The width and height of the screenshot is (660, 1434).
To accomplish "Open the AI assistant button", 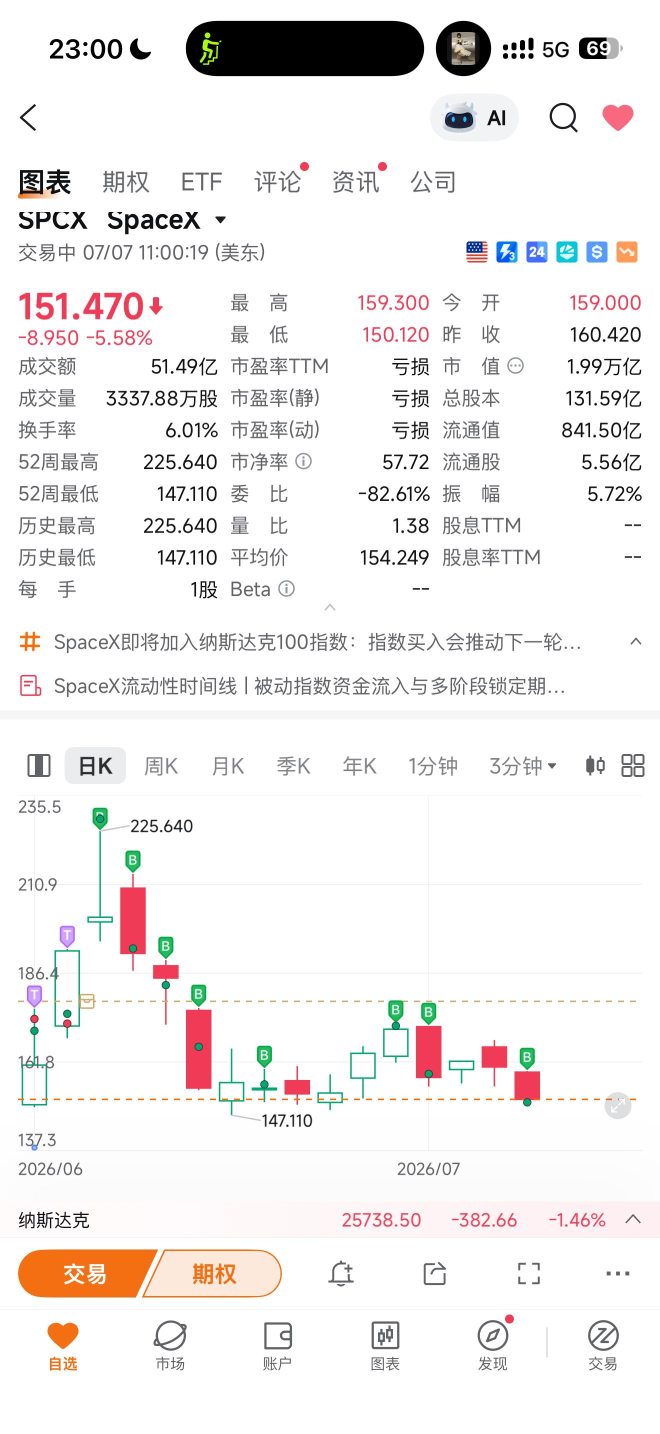I will (x=475, y=118).
